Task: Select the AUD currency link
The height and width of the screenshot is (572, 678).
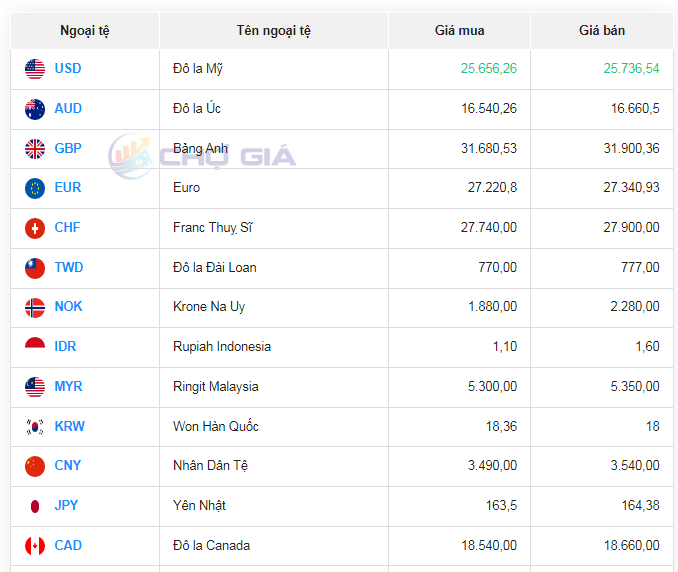Action: [68, 108]
